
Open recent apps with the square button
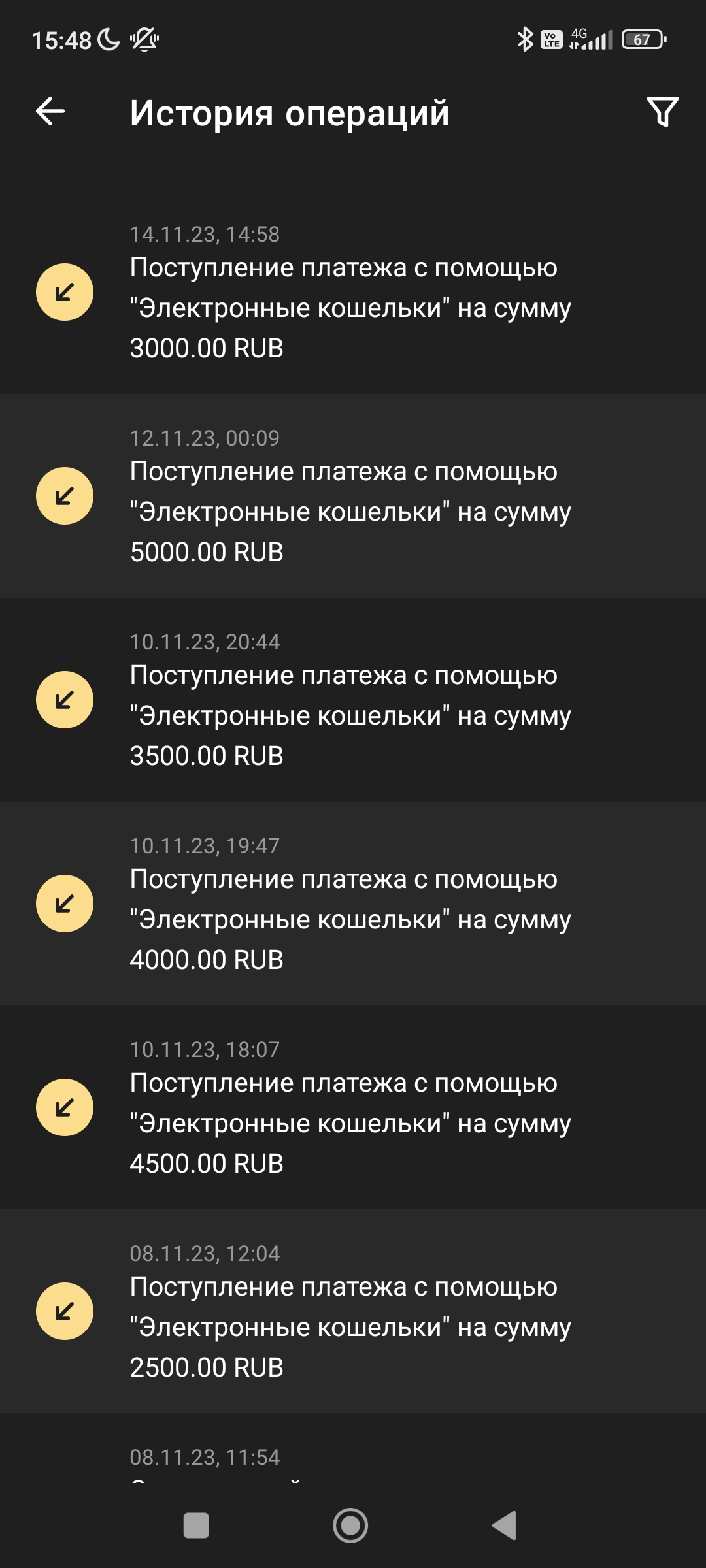coord(196,1526)
